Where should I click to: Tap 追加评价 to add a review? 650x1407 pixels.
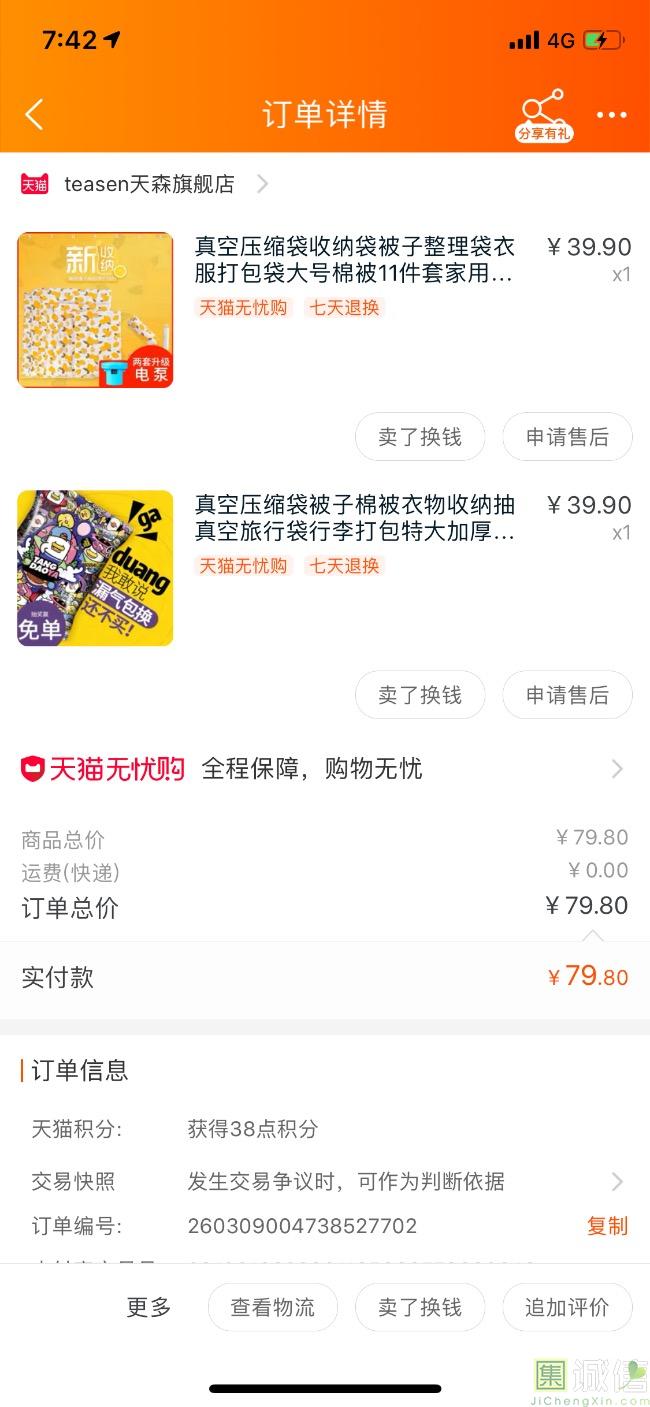567,1307
